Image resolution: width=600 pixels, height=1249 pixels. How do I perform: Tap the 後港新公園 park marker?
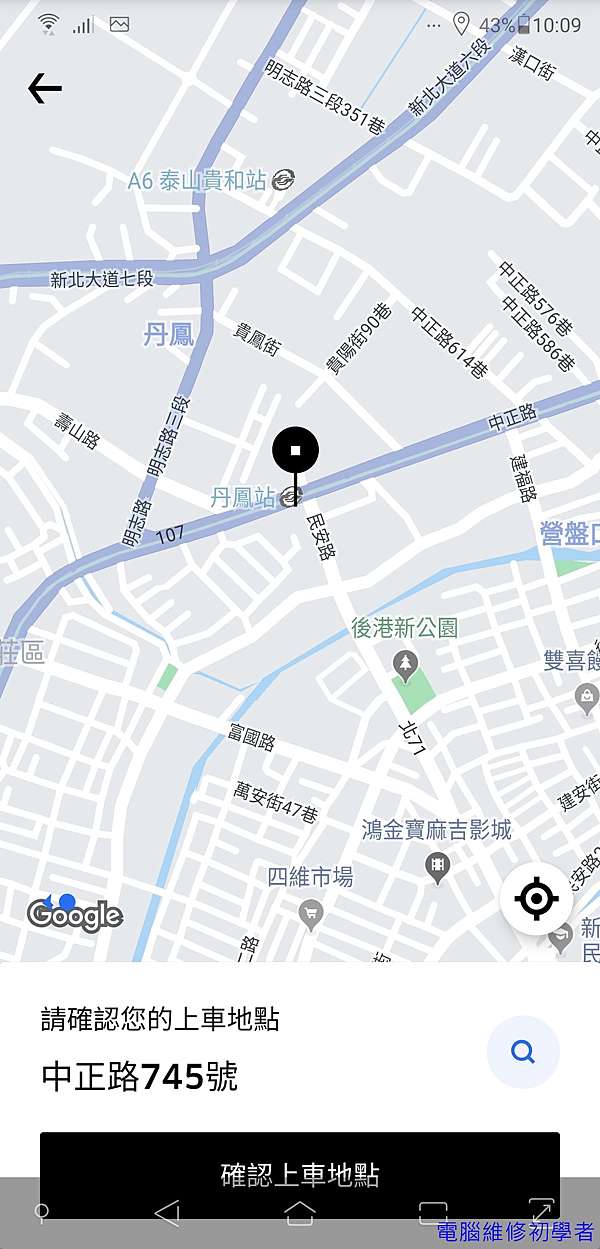(405, 663)
